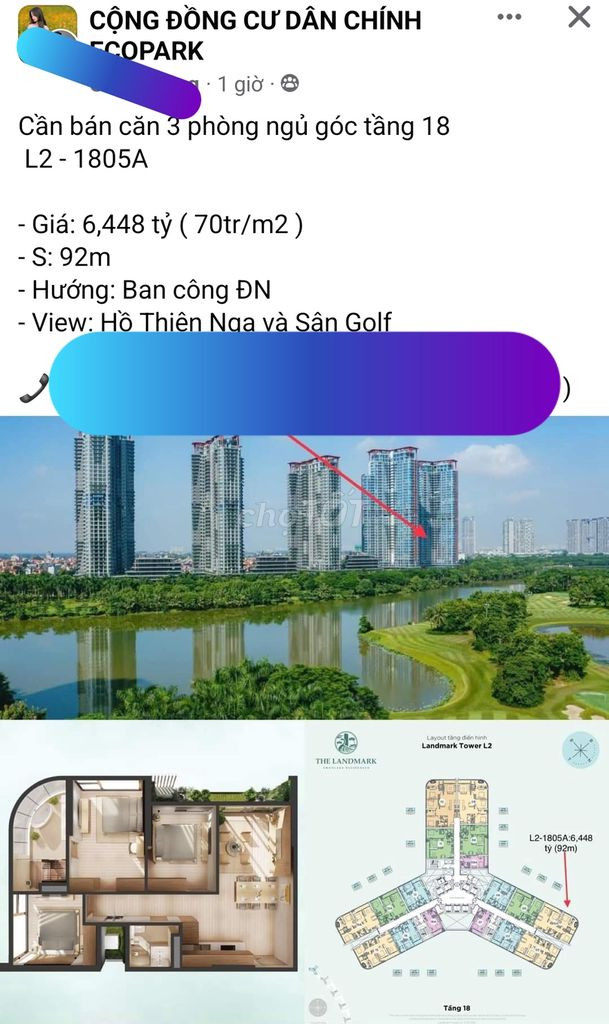Open the Landmark Tower L2 layout image
The width and height of the screenshot is (609, 1024).
[458, 872]
